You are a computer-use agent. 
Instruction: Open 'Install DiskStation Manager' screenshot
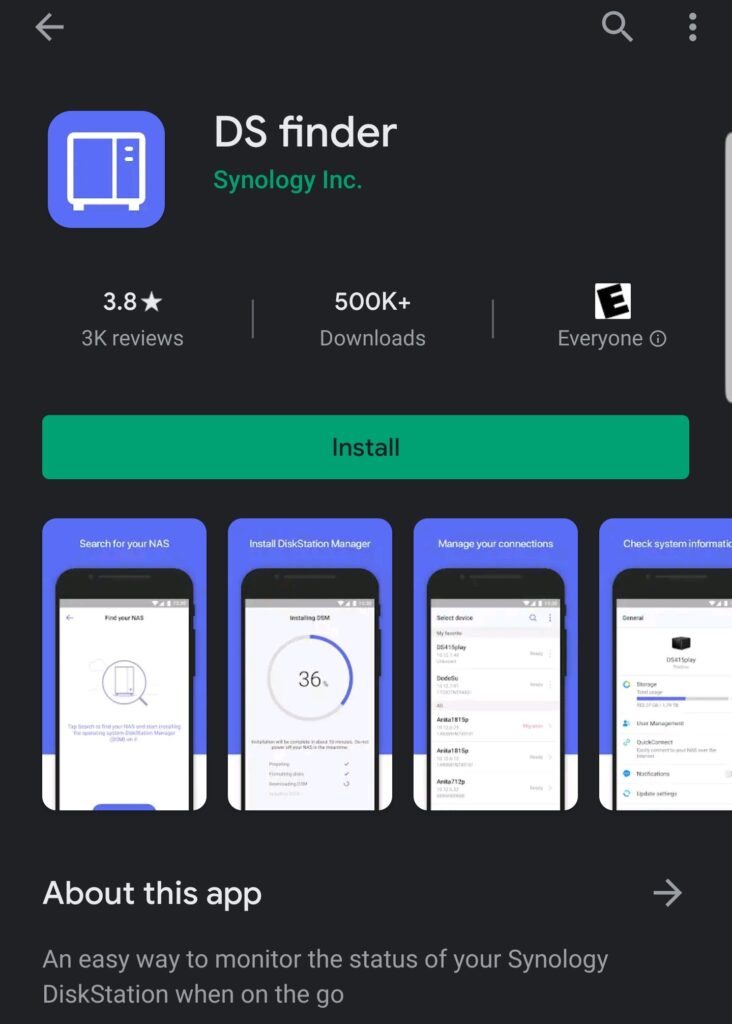pos(310,664)
